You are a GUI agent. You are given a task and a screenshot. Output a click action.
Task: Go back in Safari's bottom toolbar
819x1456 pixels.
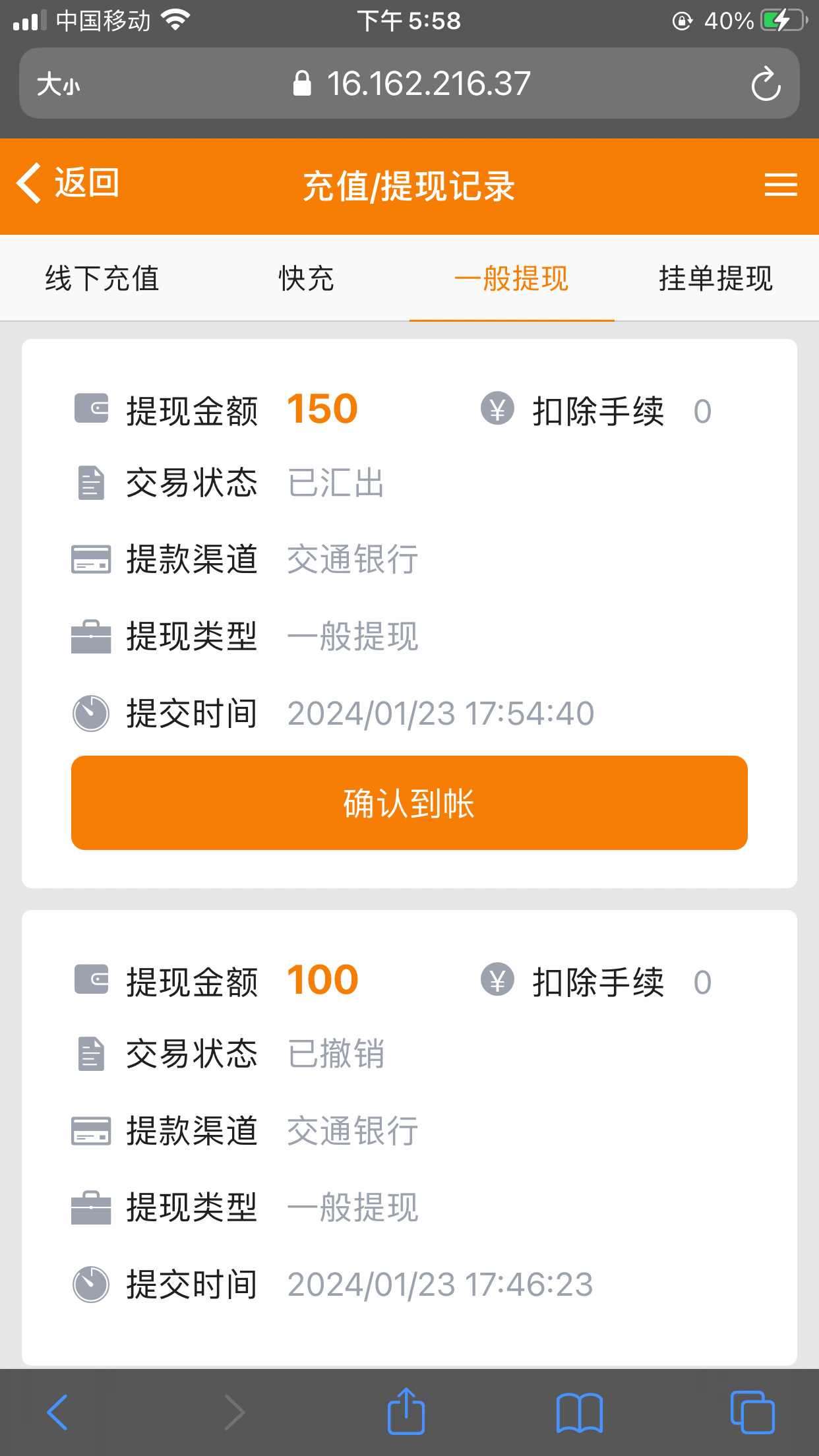[58, 1412]
